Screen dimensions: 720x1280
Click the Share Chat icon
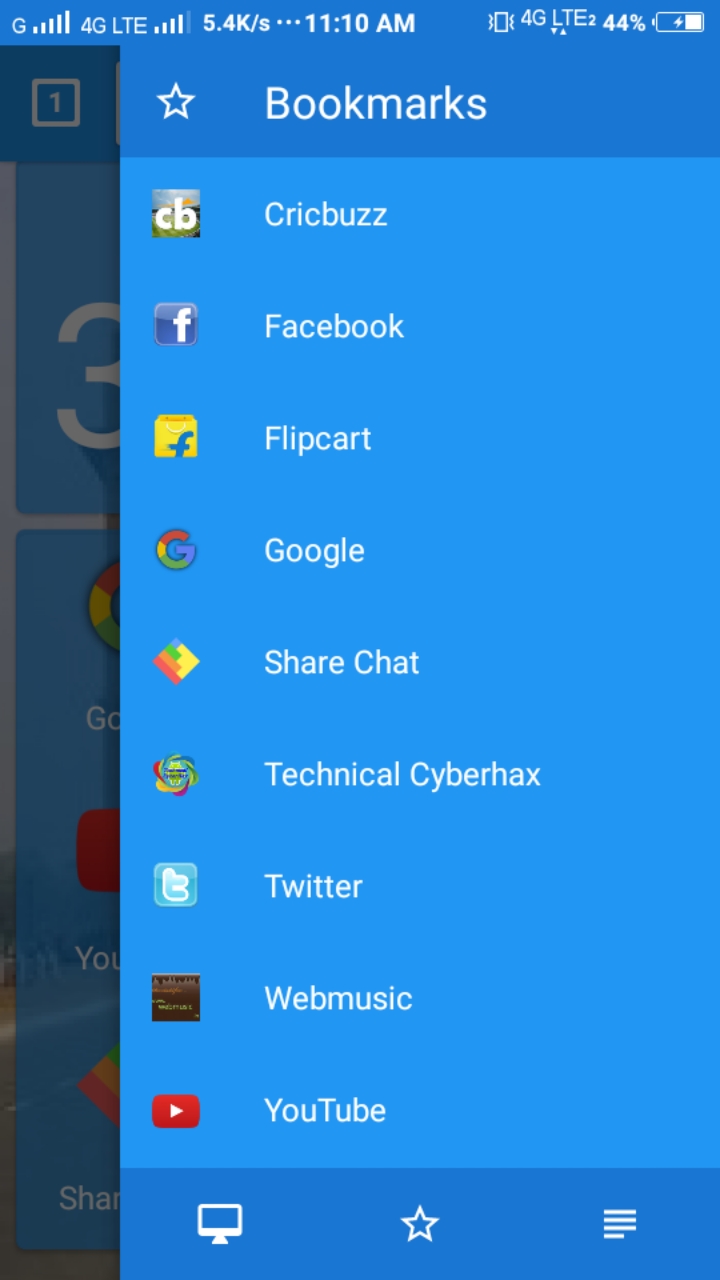[176, 661]
